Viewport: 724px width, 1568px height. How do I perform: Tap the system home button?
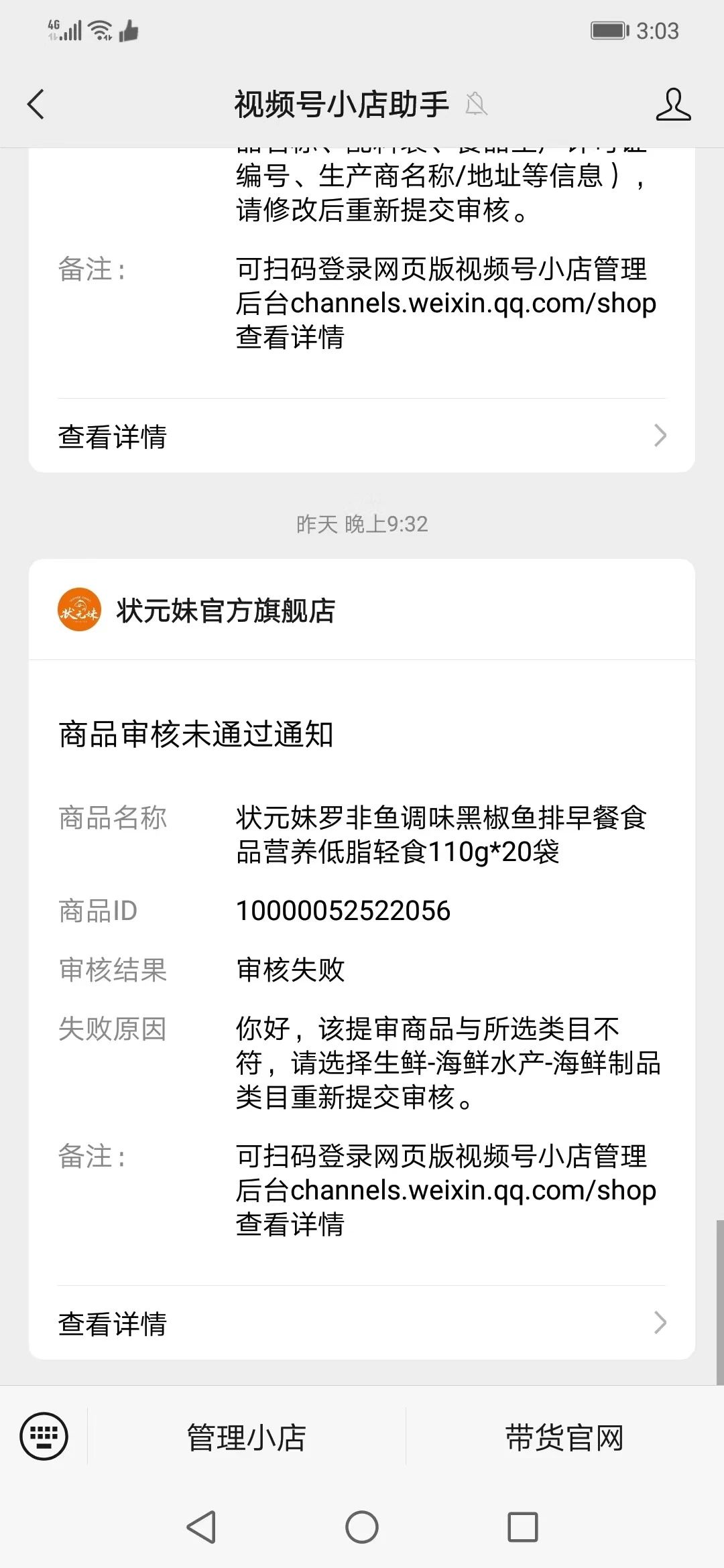[362, 1527]
